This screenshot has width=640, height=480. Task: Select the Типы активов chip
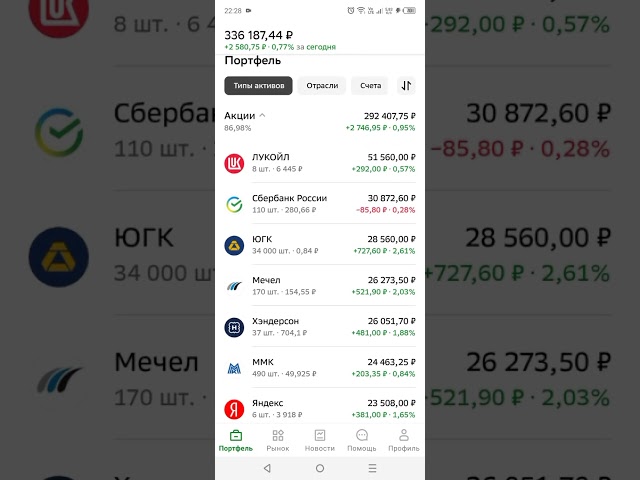(x=258, y=86)
